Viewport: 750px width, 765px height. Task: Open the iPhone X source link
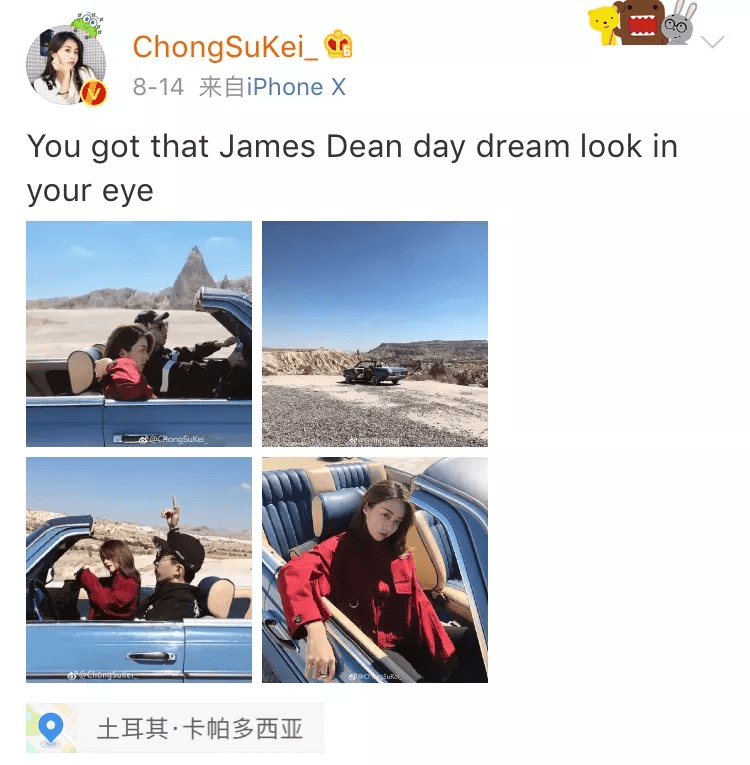(x=296, y=87)
